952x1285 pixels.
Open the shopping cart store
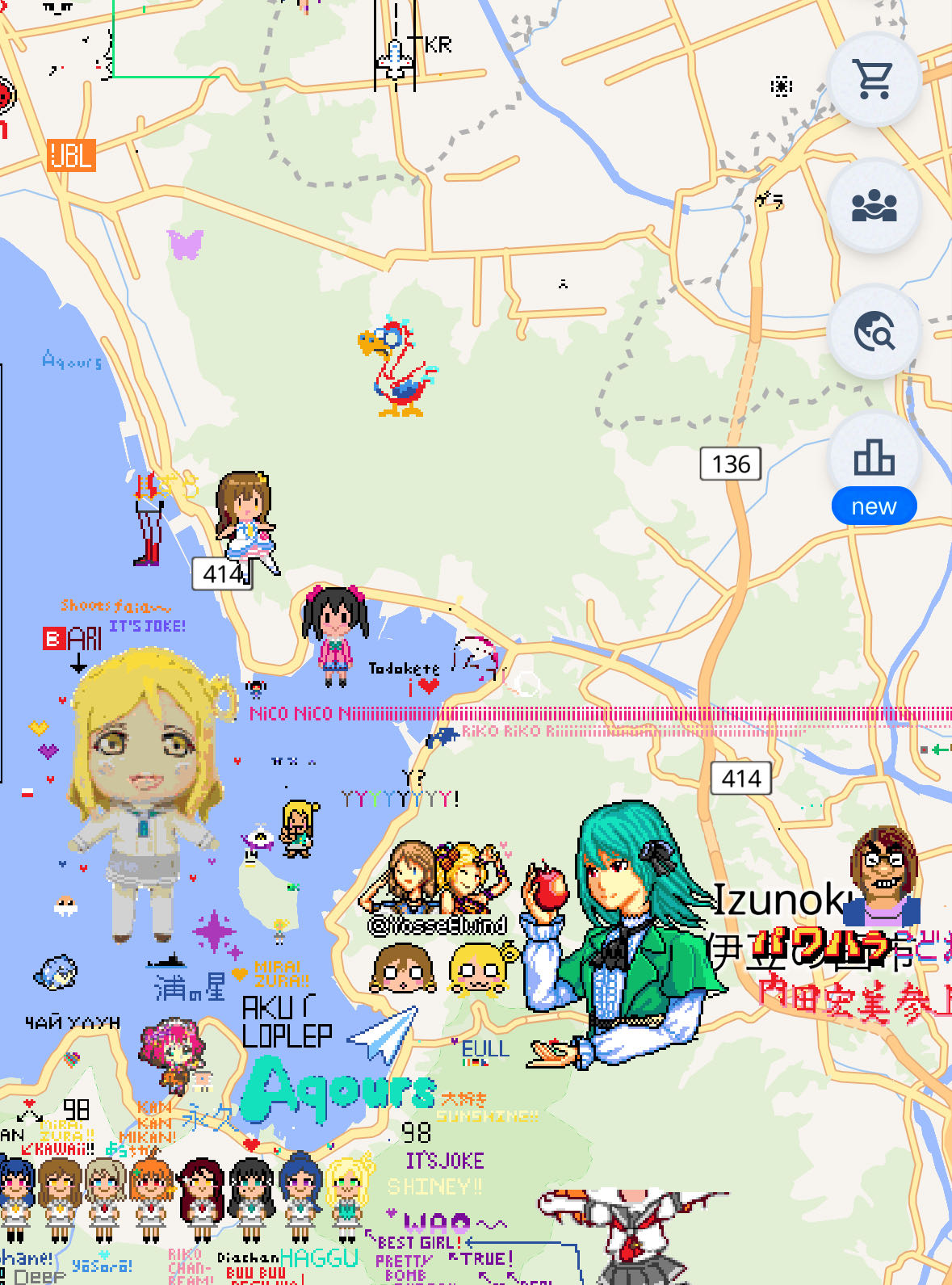coord(874,80)
